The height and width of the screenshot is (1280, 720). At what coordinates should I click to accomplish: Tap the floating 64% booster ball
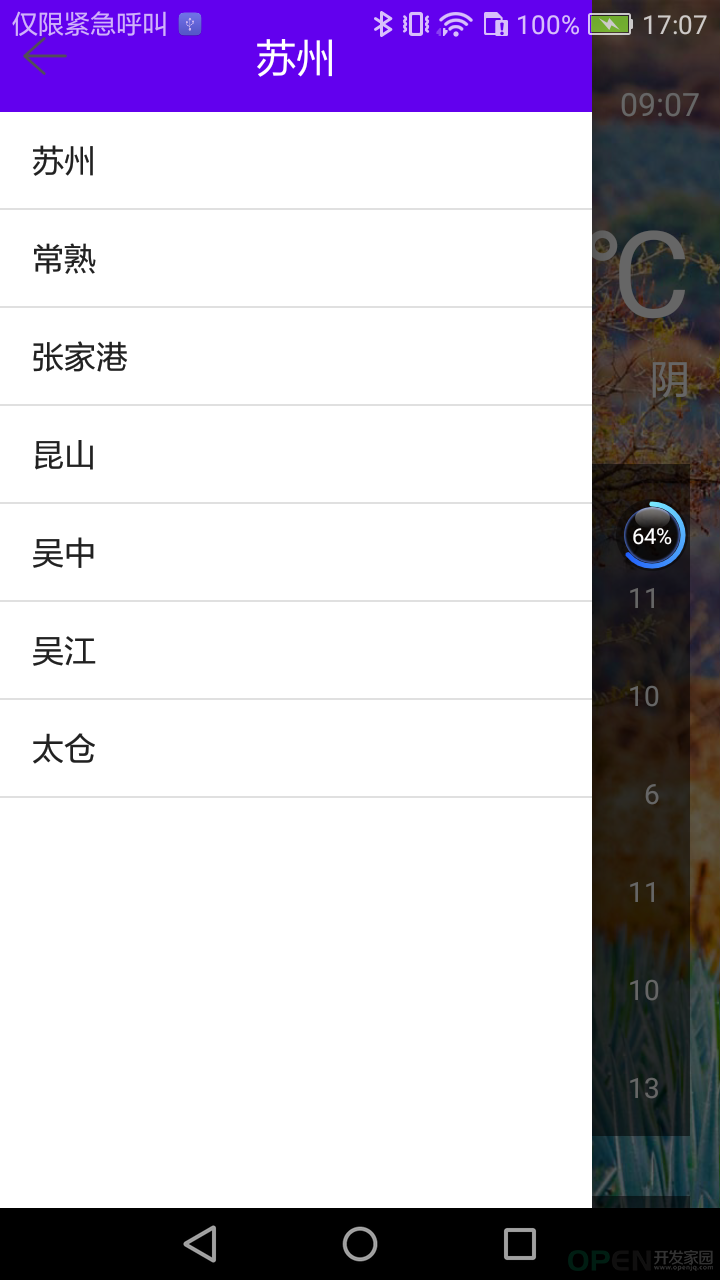653,536
